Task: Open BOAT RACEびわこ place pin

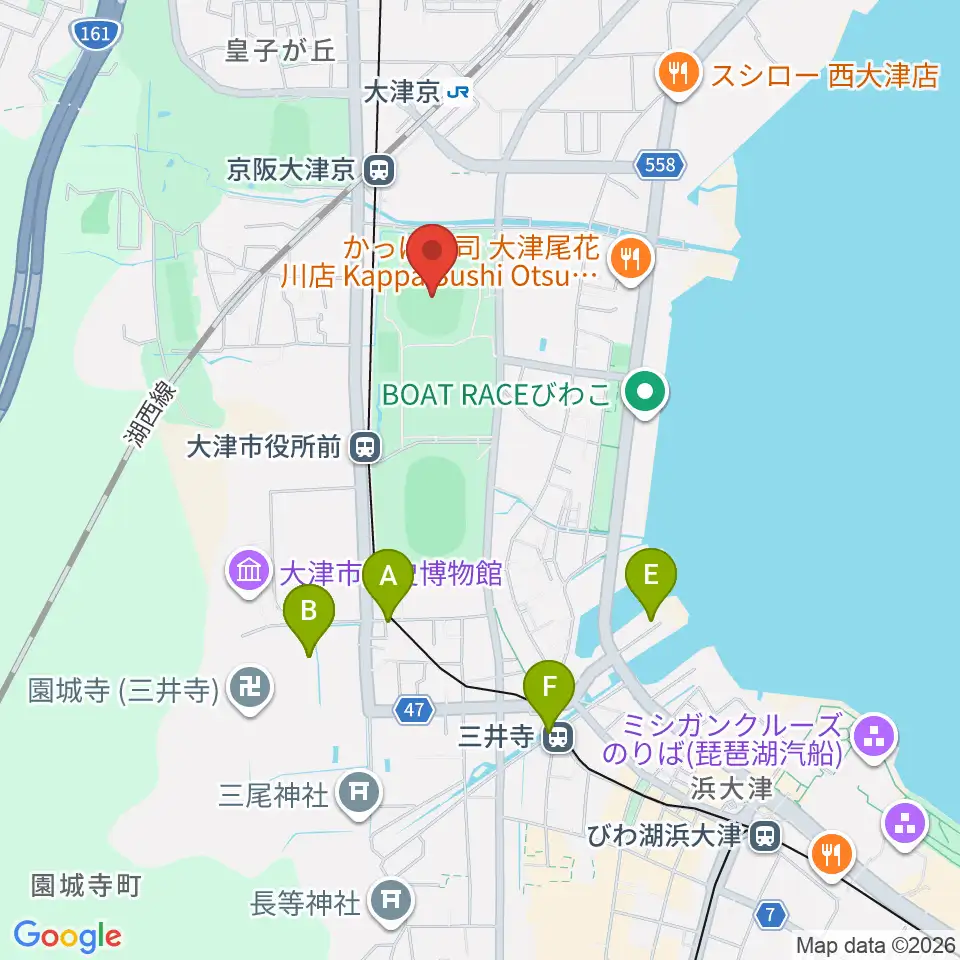Action: pos(645,394)
